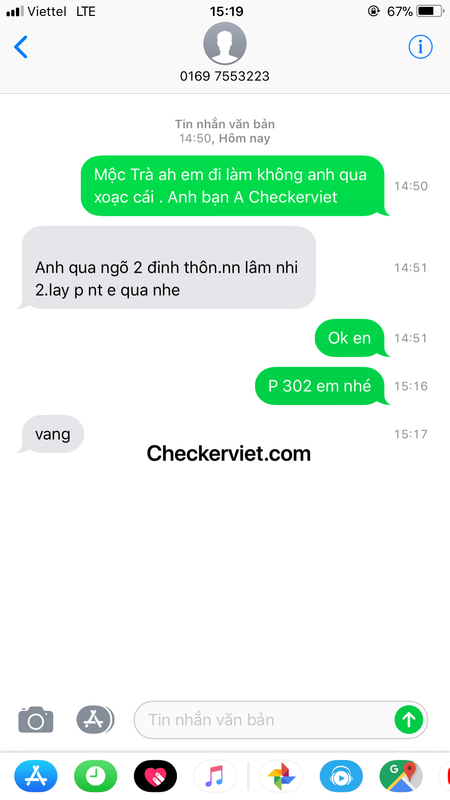Open the Music app in the app strip
This screenshot has width=450, height=800.
click(215, 776)
